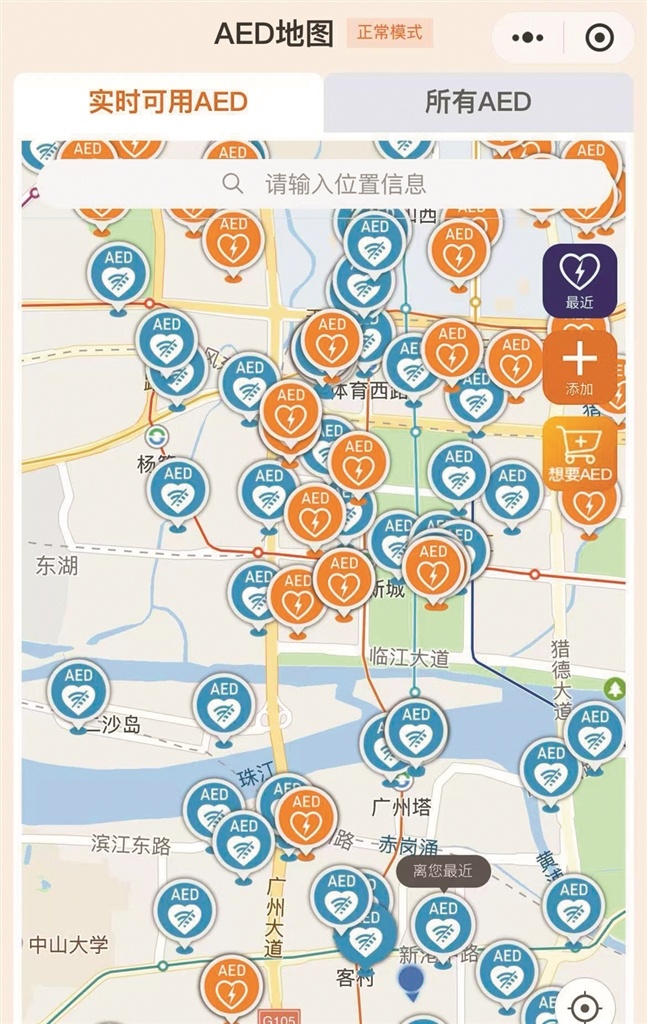Tap the 正常模式 mode badge
The height and width of the screenshot is (1024, 647).
[390, 32]
